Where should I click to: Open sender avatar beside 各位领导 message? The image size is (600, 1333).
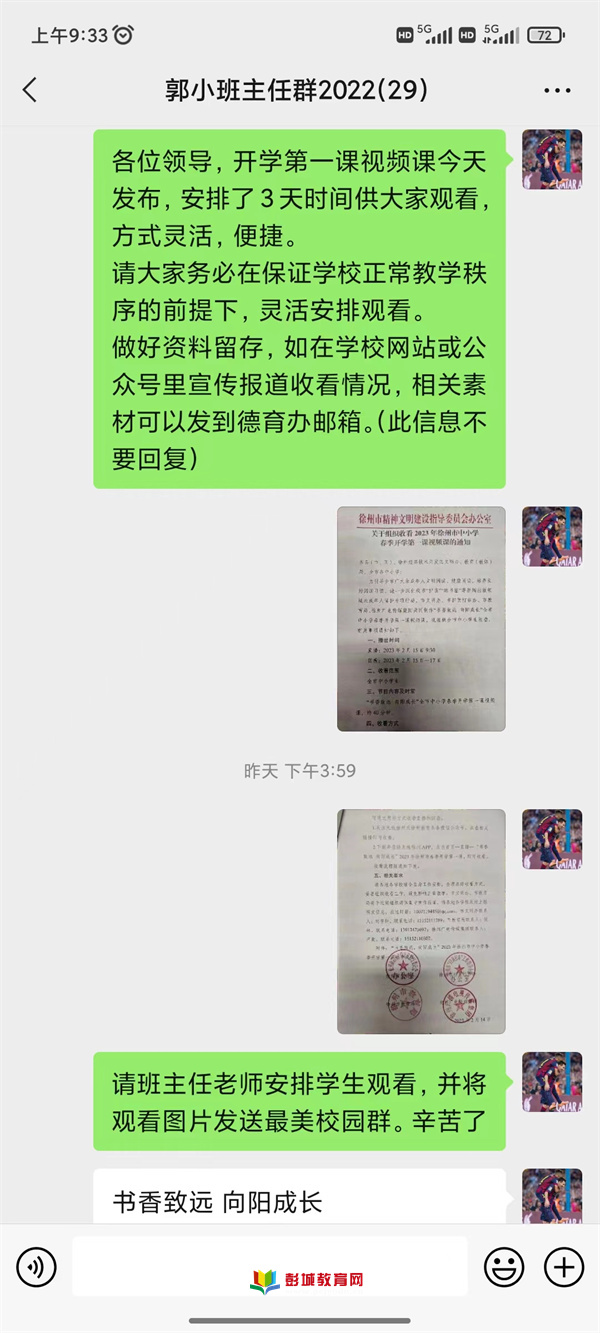pos(552,159)
